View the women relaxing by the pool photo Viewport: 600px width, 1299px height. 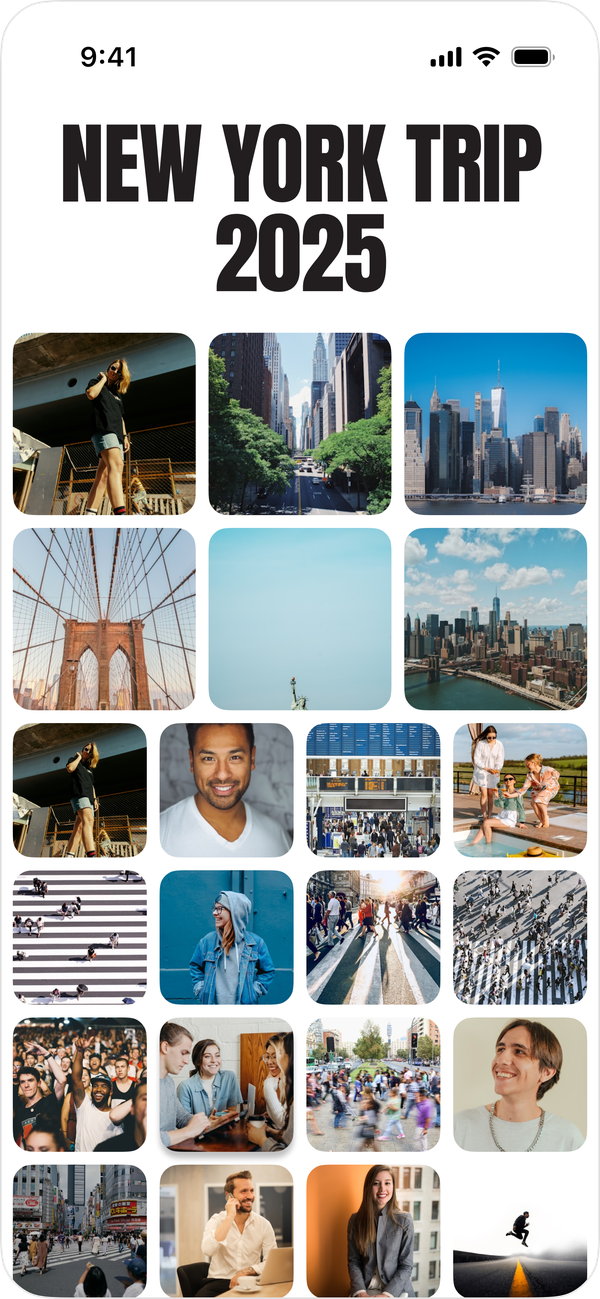[520, 790]
